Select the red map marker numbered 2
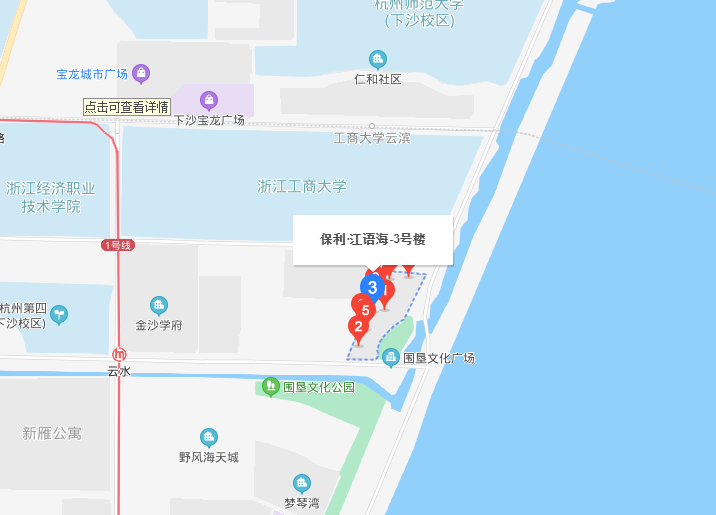 click(358, 326)
